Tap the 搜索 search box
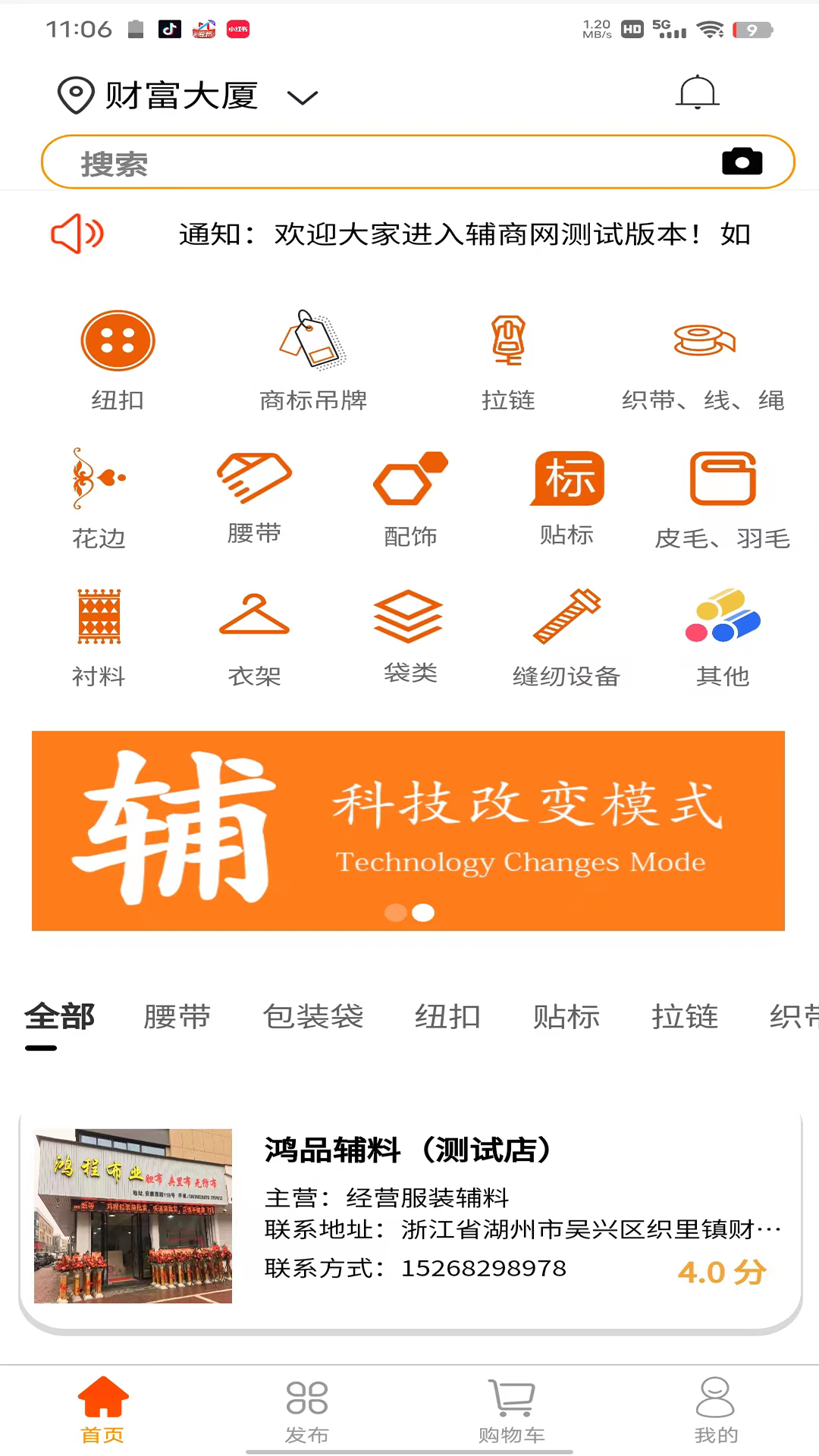The image size is (819, 1456). 379,162
